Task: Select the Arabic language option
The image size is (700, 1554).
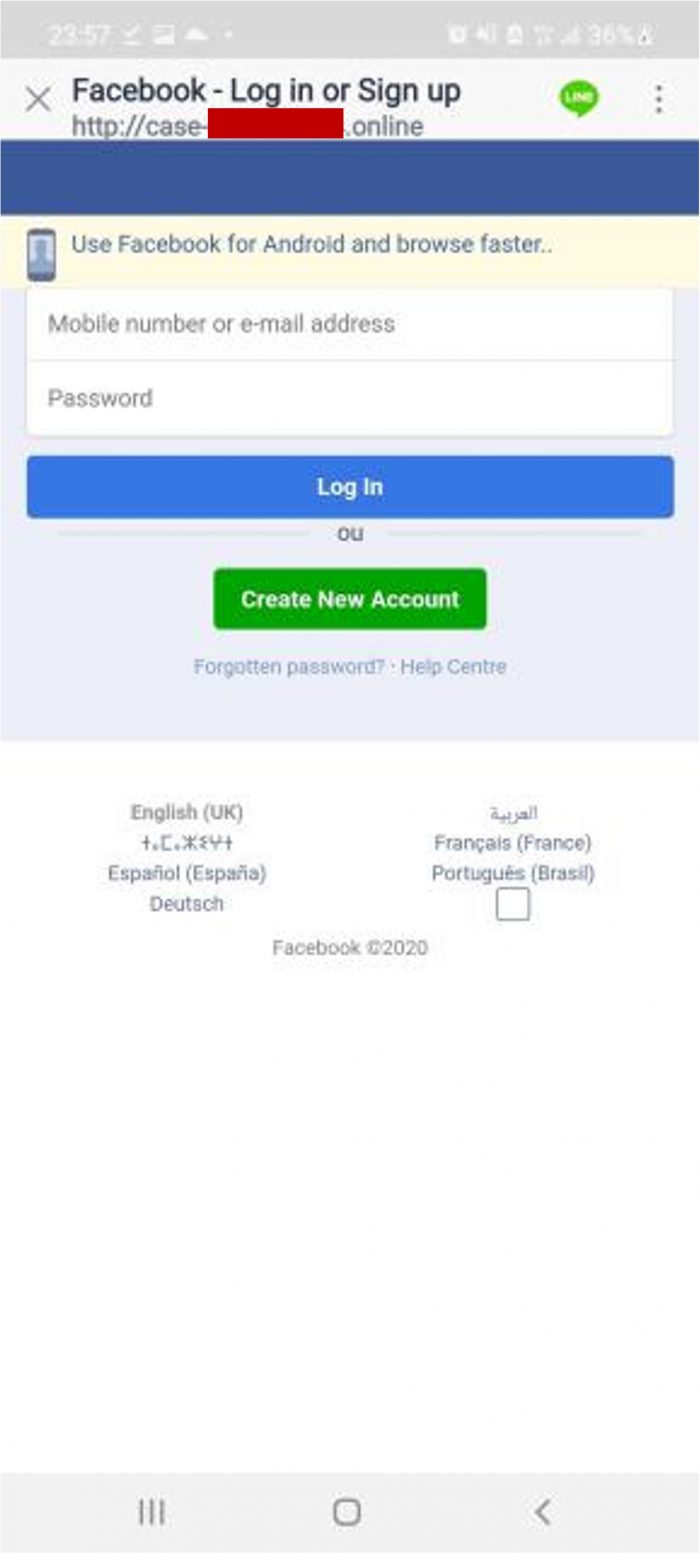Action: pos(513,813)
